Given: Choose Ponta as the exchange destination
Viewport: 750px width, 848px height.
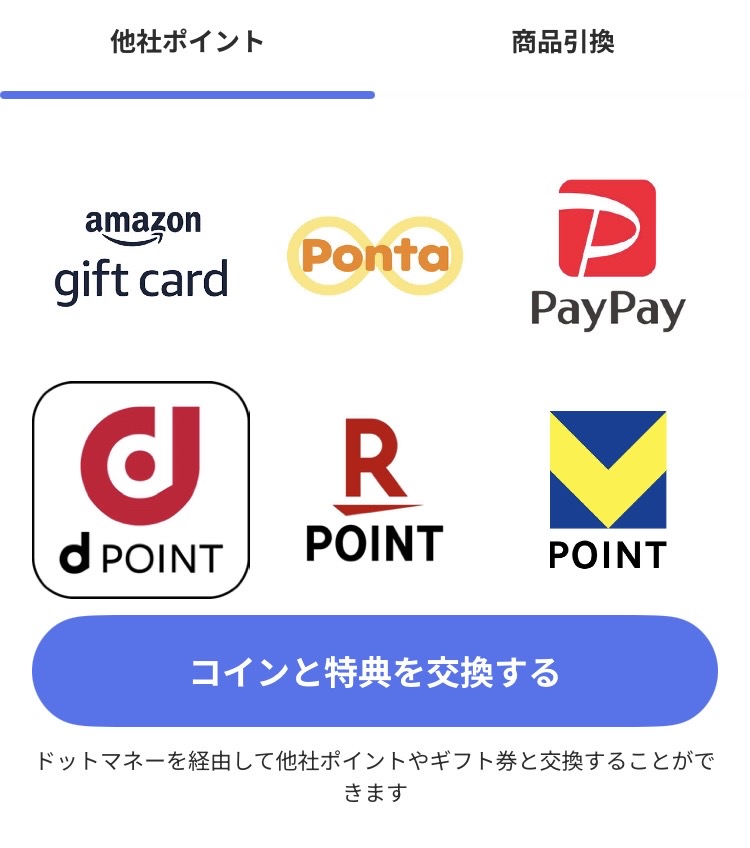Looking at the screenshot, I should coord(375,255).
